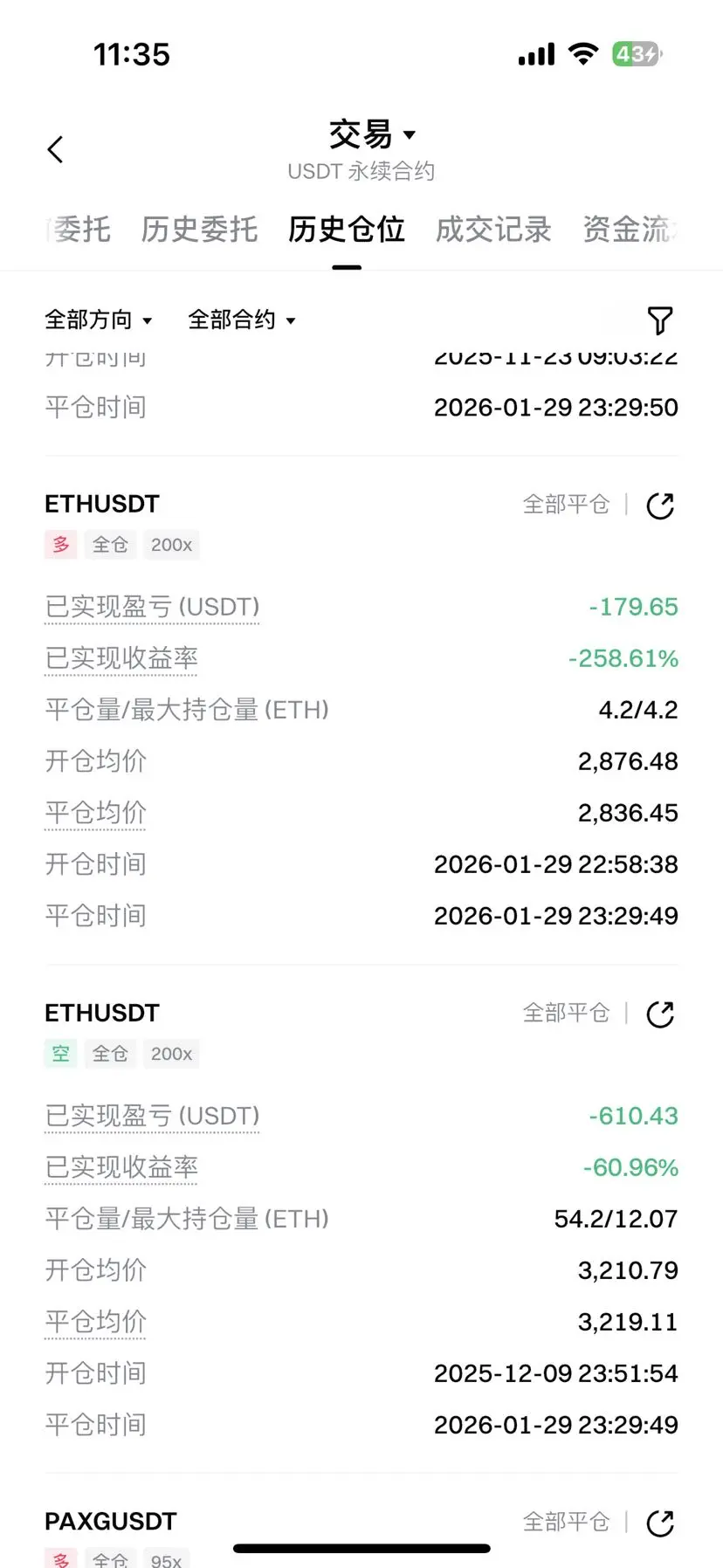Open the 交易 title dropdown
723x1568 pixels.
371,135
